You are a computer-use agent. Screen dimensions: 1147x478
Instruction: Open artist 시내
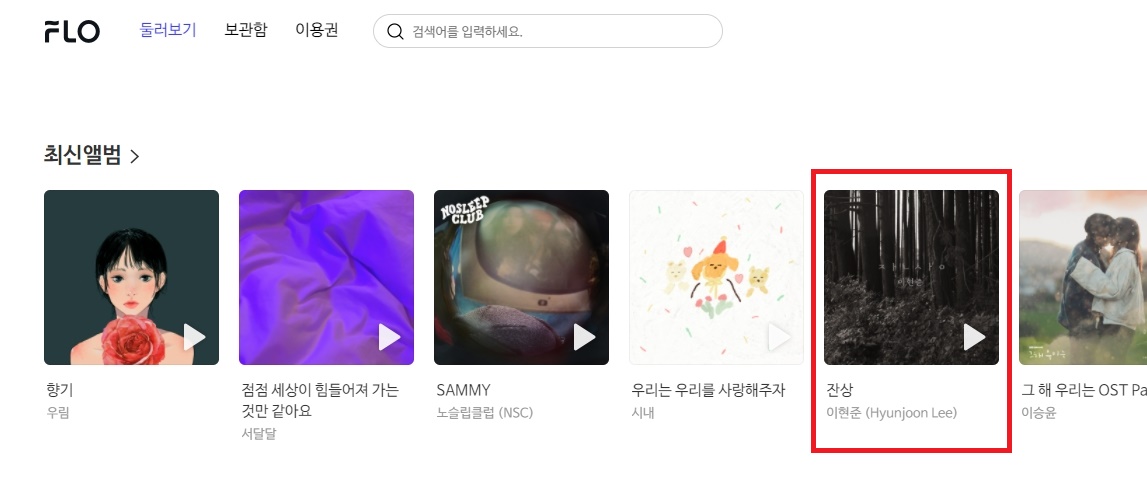pyautogui.click(x=643, y=412)
